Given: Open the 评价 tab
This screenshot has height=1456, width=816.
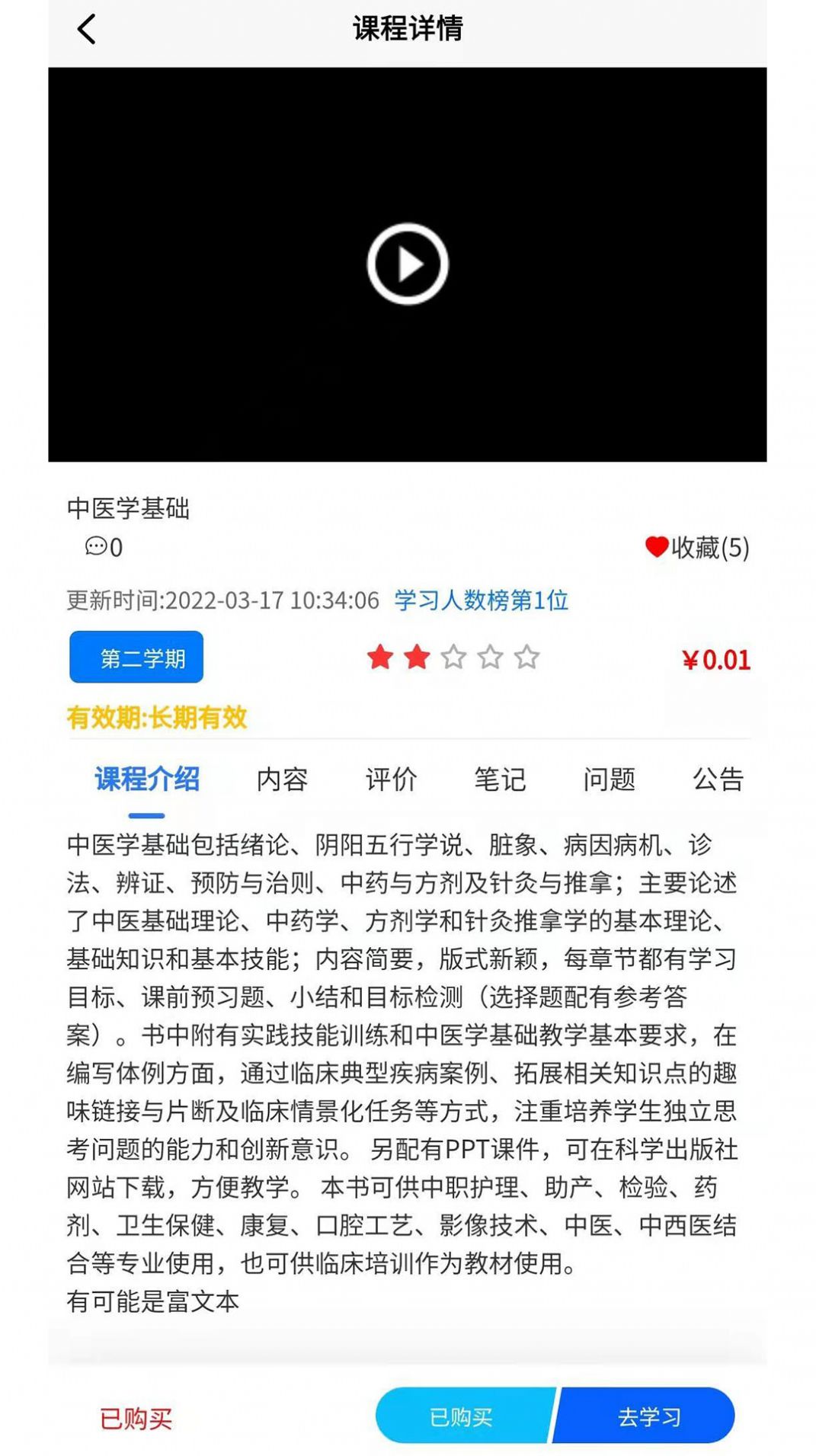Looking at the screenshot, I should point(392,779).
